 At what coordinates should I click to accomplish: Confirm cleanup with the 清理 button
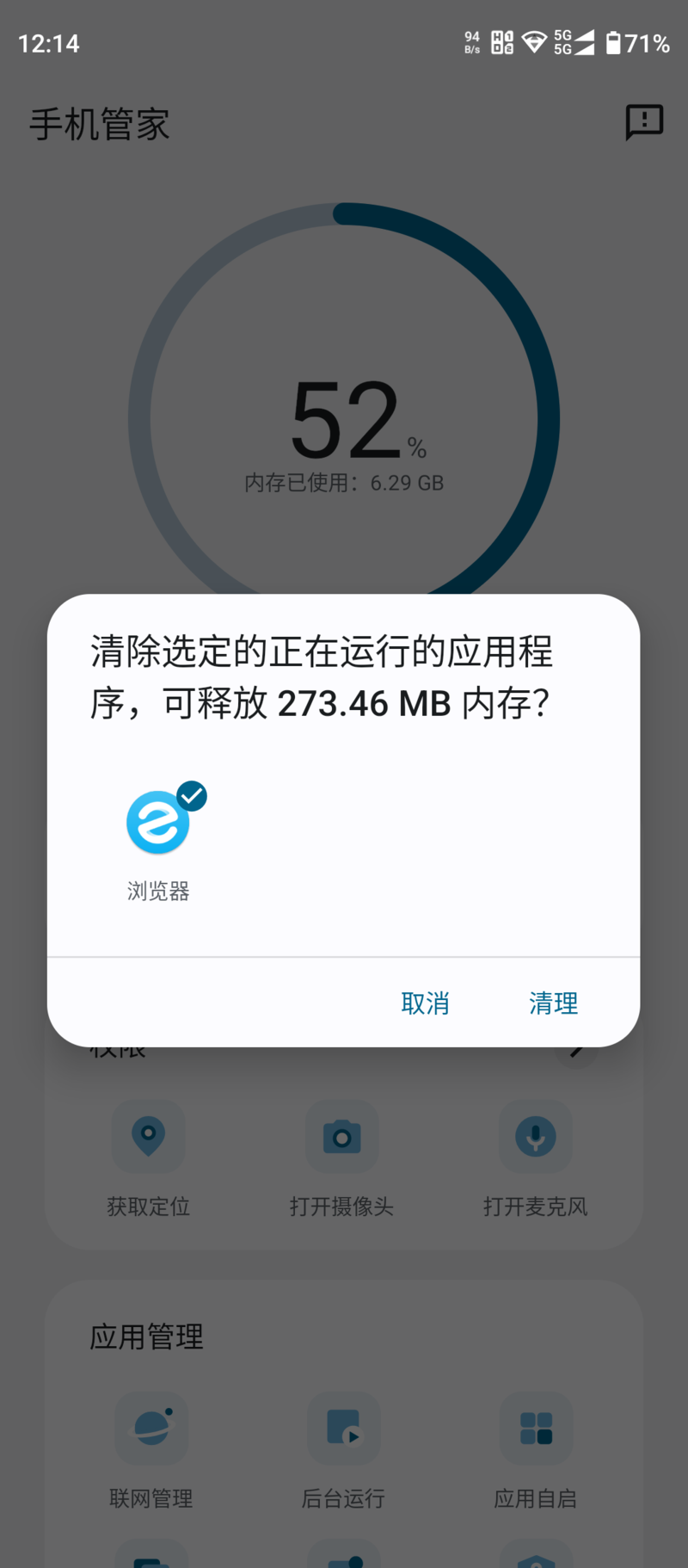coord(553,1003)
